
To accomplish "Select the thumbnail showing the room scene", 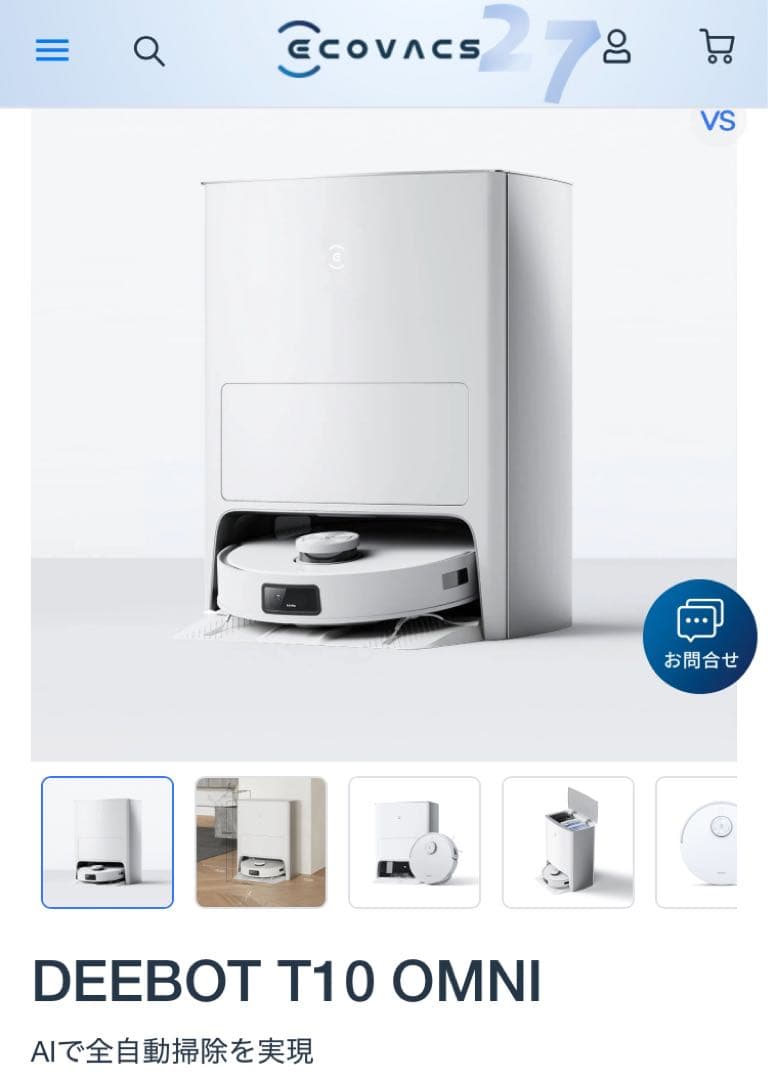I will (261, 842).
